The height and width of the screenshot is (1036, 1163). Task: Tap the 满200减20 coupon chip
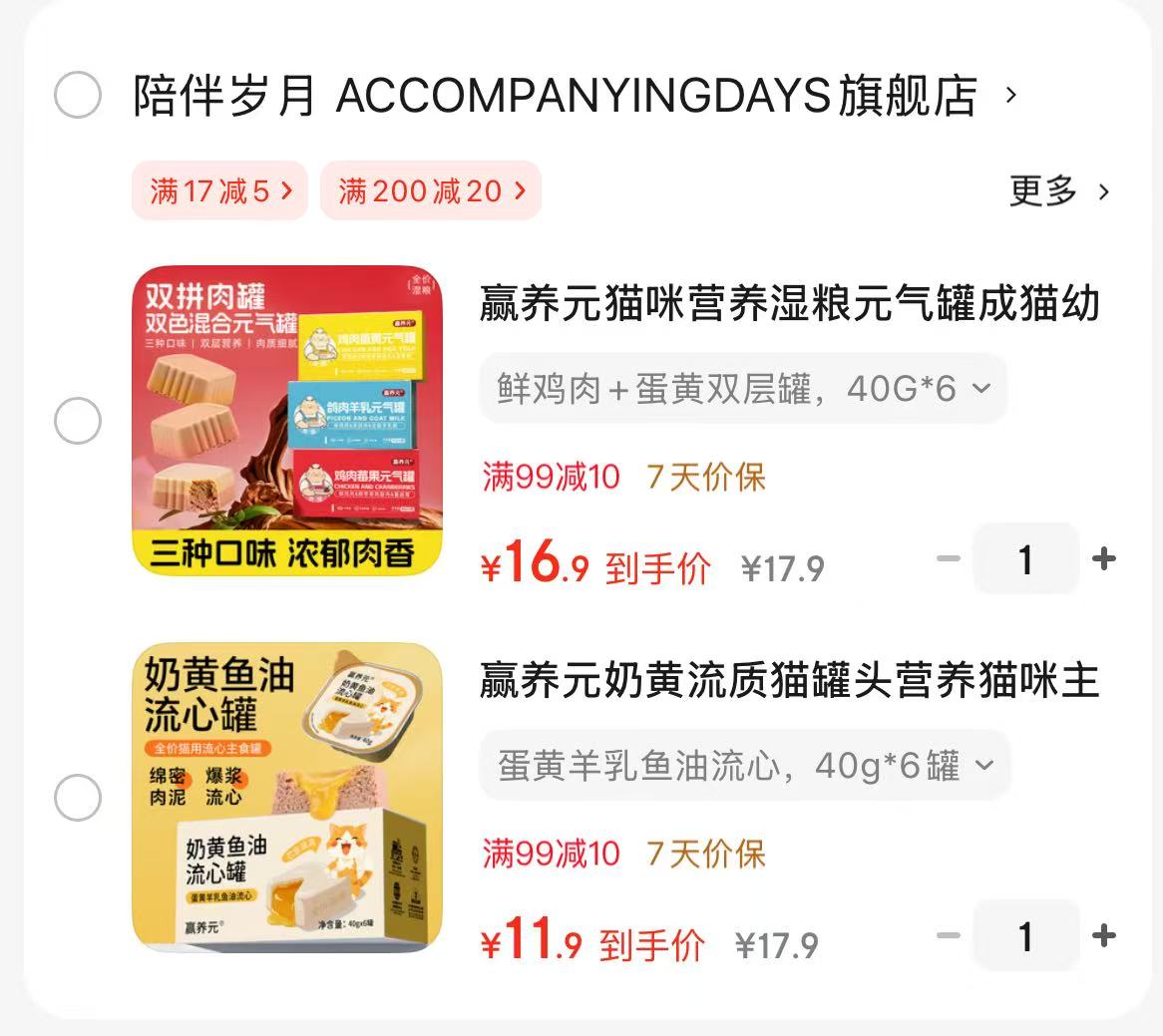430,190
